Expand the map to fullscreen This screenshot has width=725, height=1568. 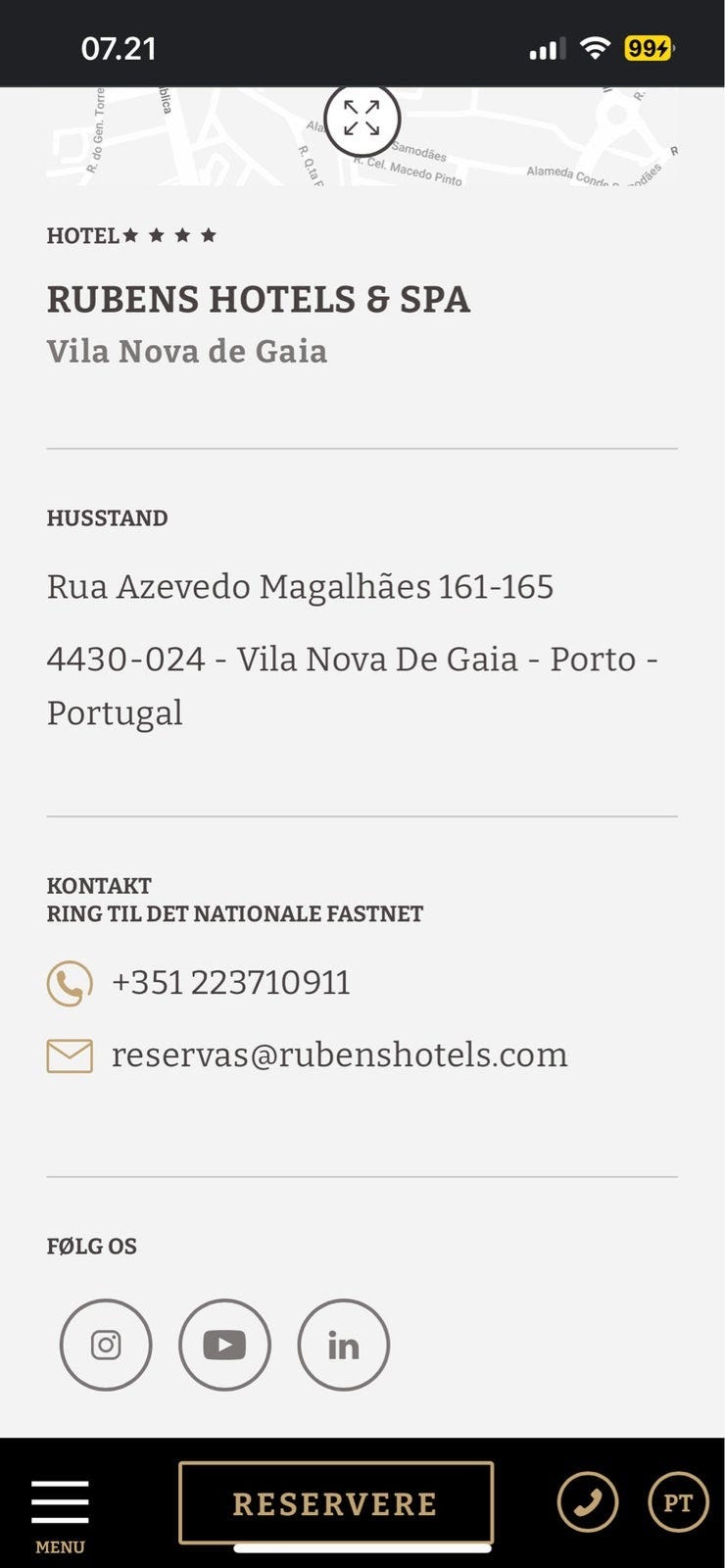point(362,119)
